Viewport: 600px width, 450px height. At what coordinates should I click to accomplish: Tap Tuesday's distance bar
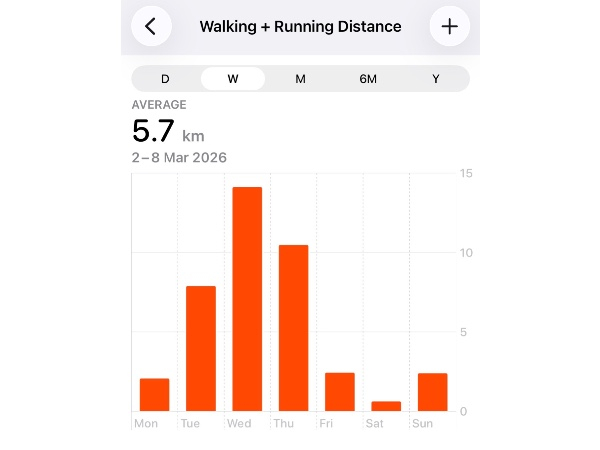coord(201,348)
